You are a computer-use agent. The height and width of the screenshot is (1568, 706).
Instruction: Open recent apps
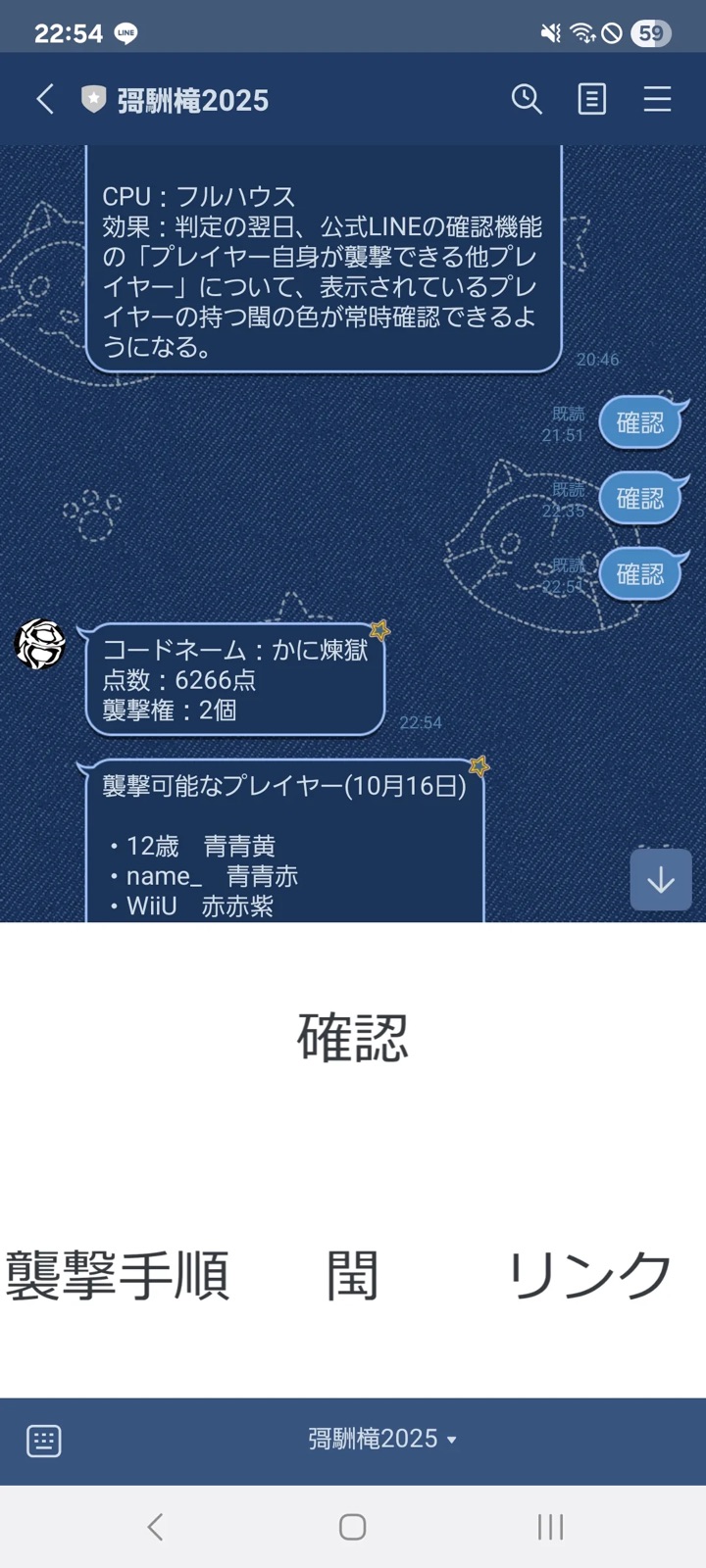[x=550, y=1527]
